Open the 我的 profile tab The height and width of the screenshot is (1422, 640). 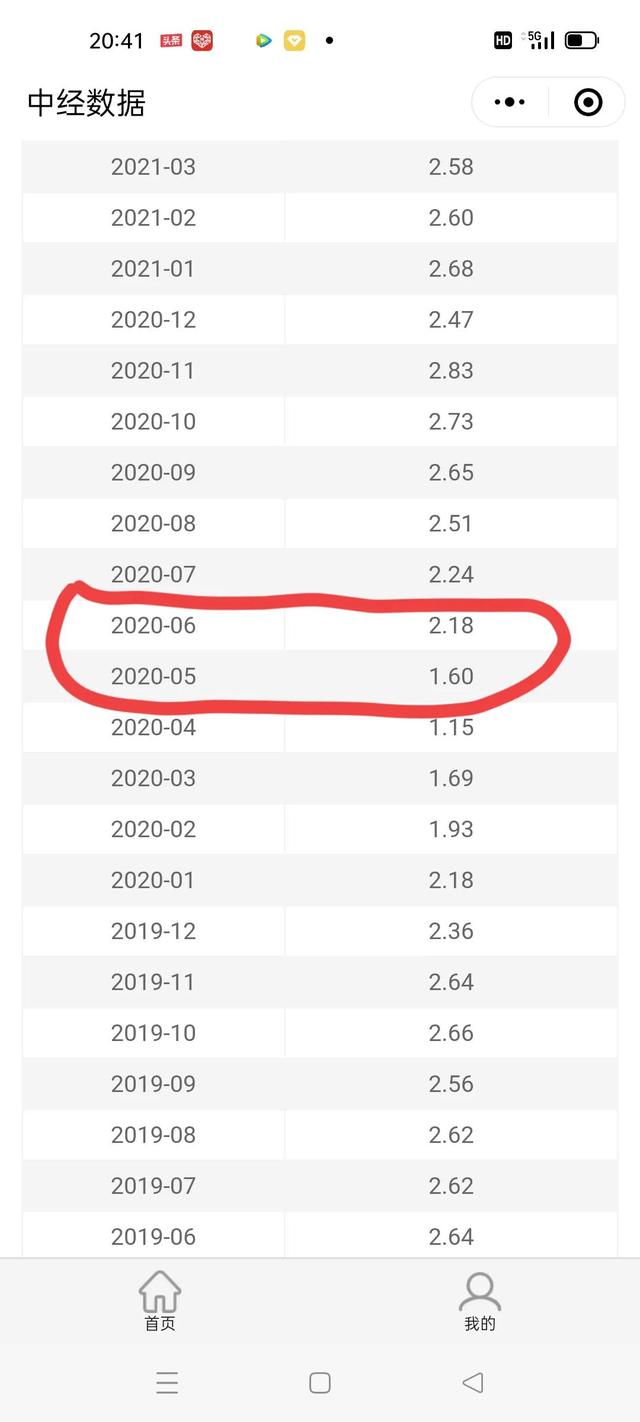[480, 1300]
